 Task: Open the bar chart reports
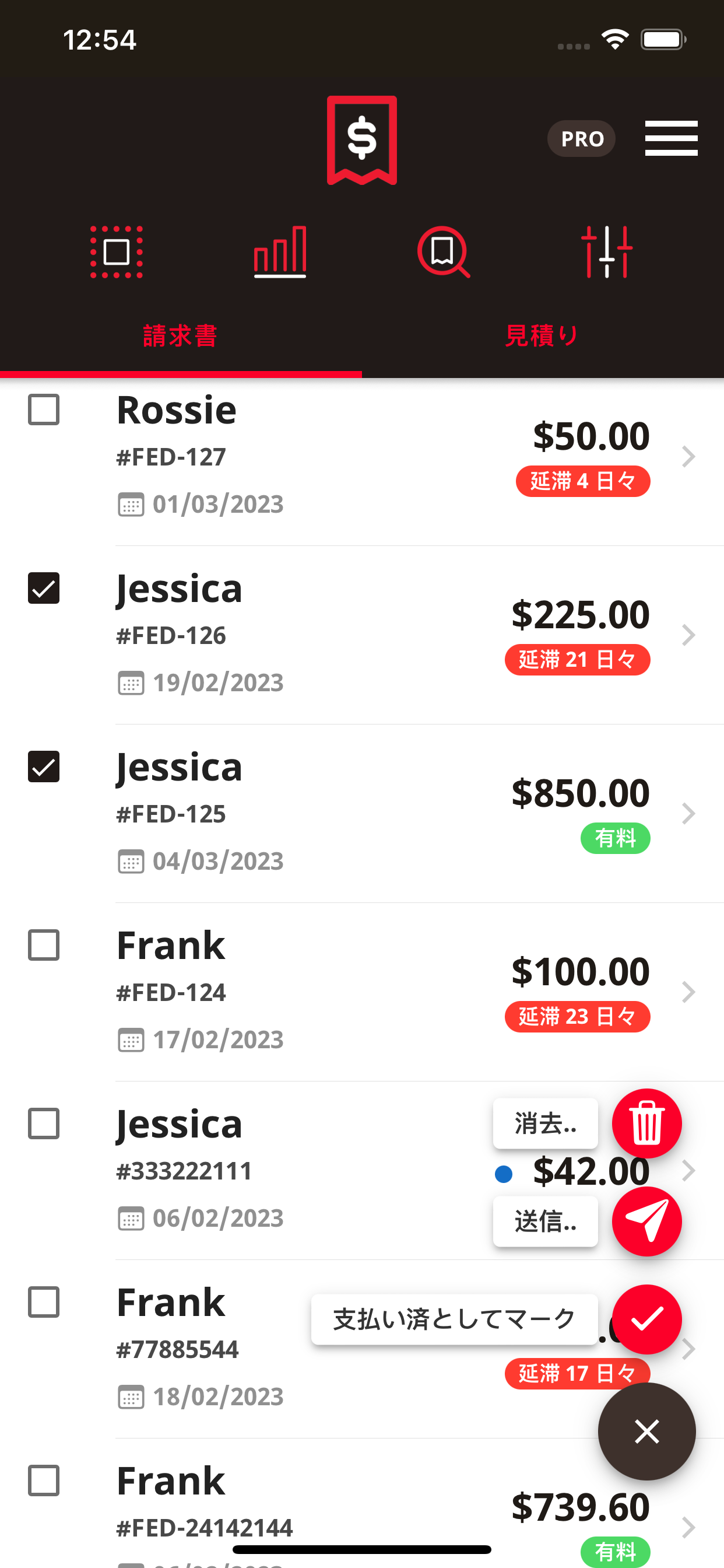click(280, 252)
